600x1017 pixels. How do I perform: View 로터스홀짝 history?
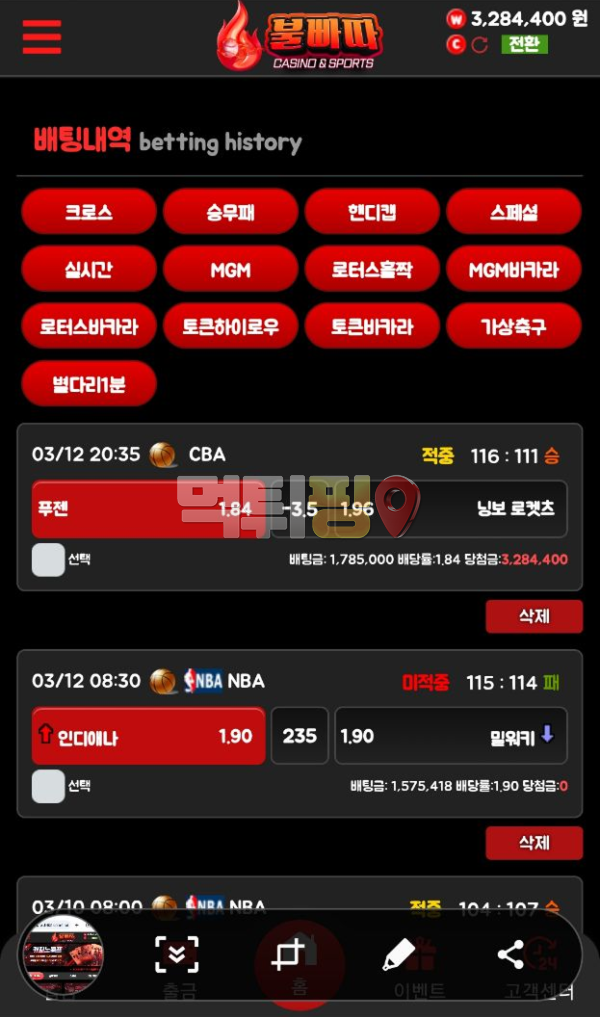372,269
